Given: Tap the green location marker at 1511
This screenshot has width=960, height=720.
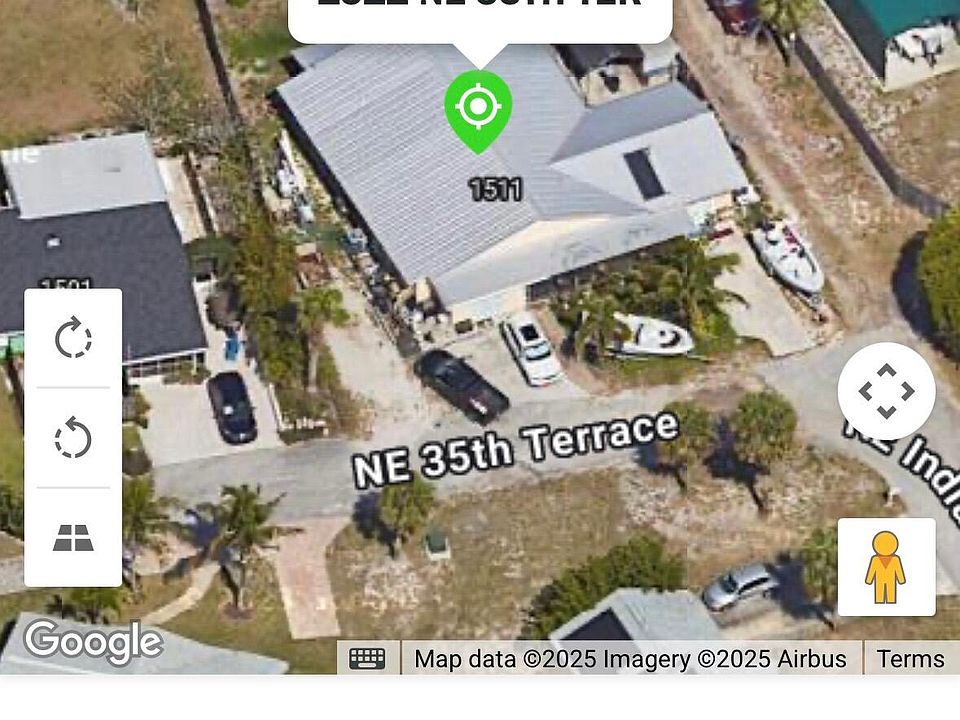Looking at the screenshot, I should pyautogui.click(x=478, y=108).
